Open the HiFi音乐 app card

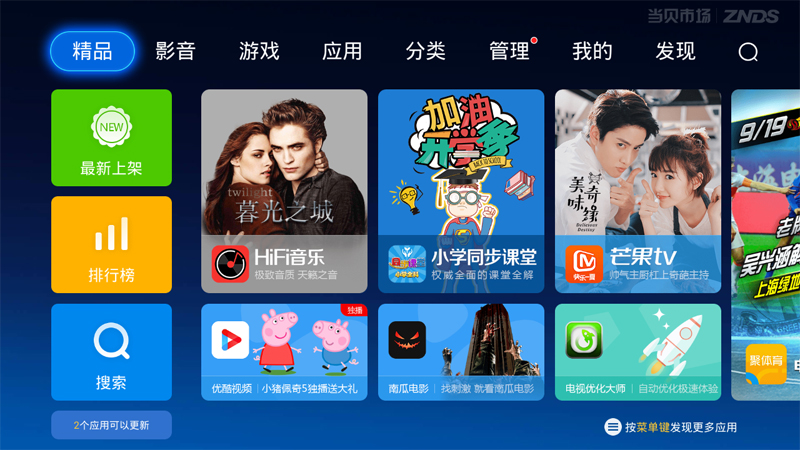284,190
